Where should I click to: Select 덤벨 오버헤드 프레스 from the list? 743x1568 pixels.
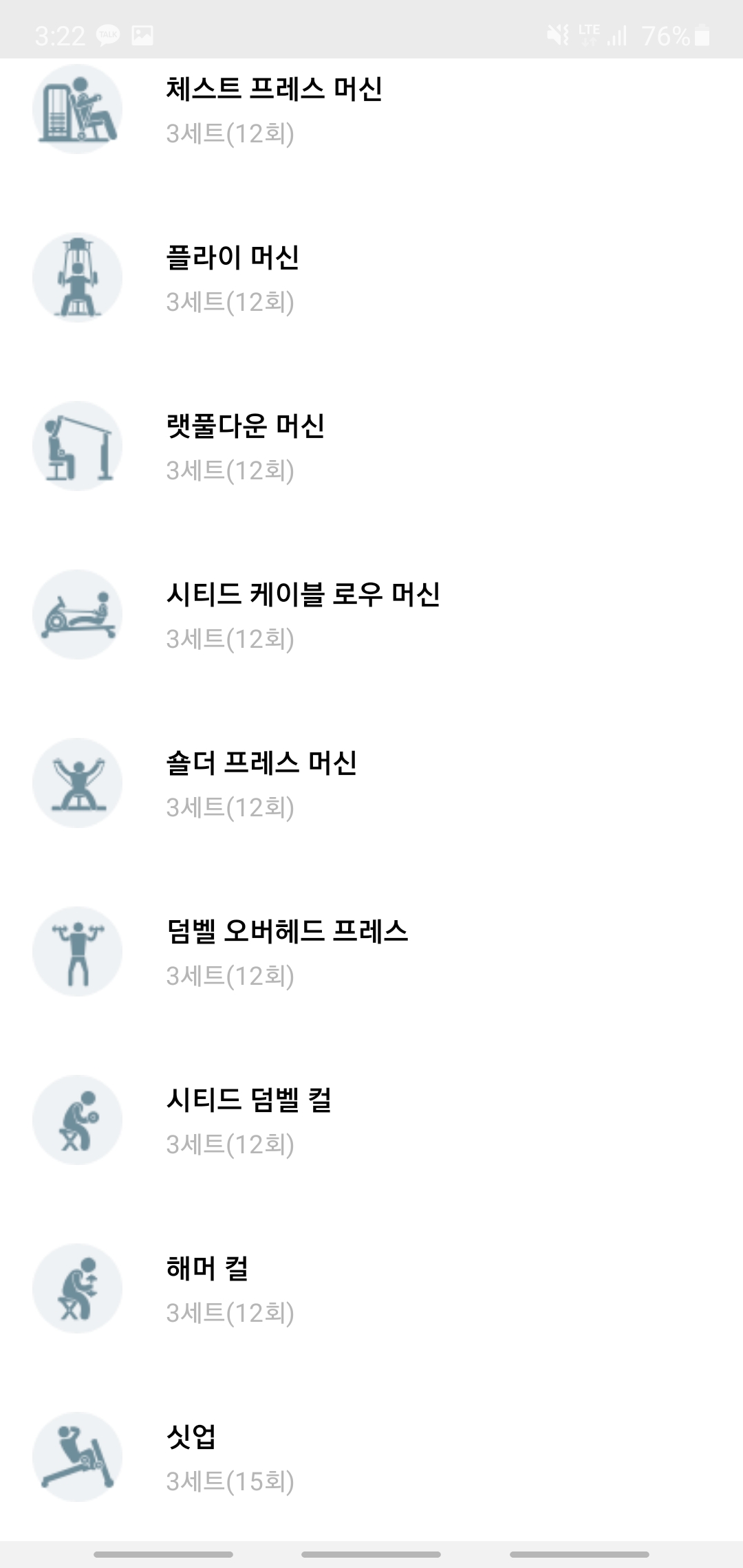pyautogui.click(x=371, y=952)
